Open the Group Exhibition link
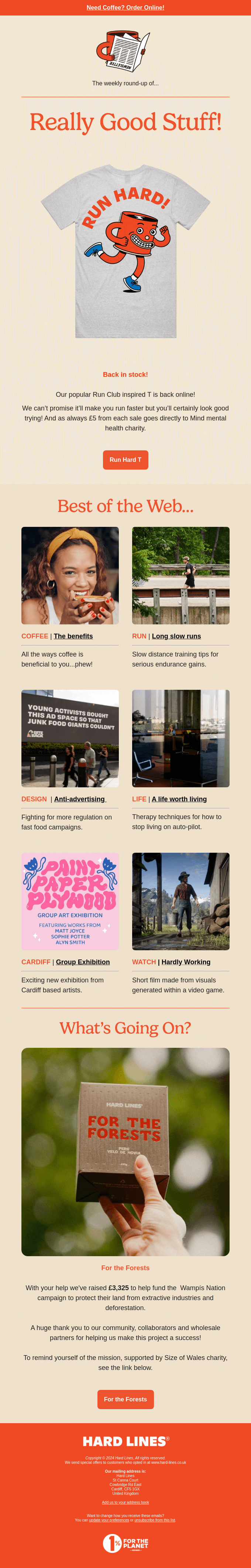251x1568 pixels. (x=83, y=962)
